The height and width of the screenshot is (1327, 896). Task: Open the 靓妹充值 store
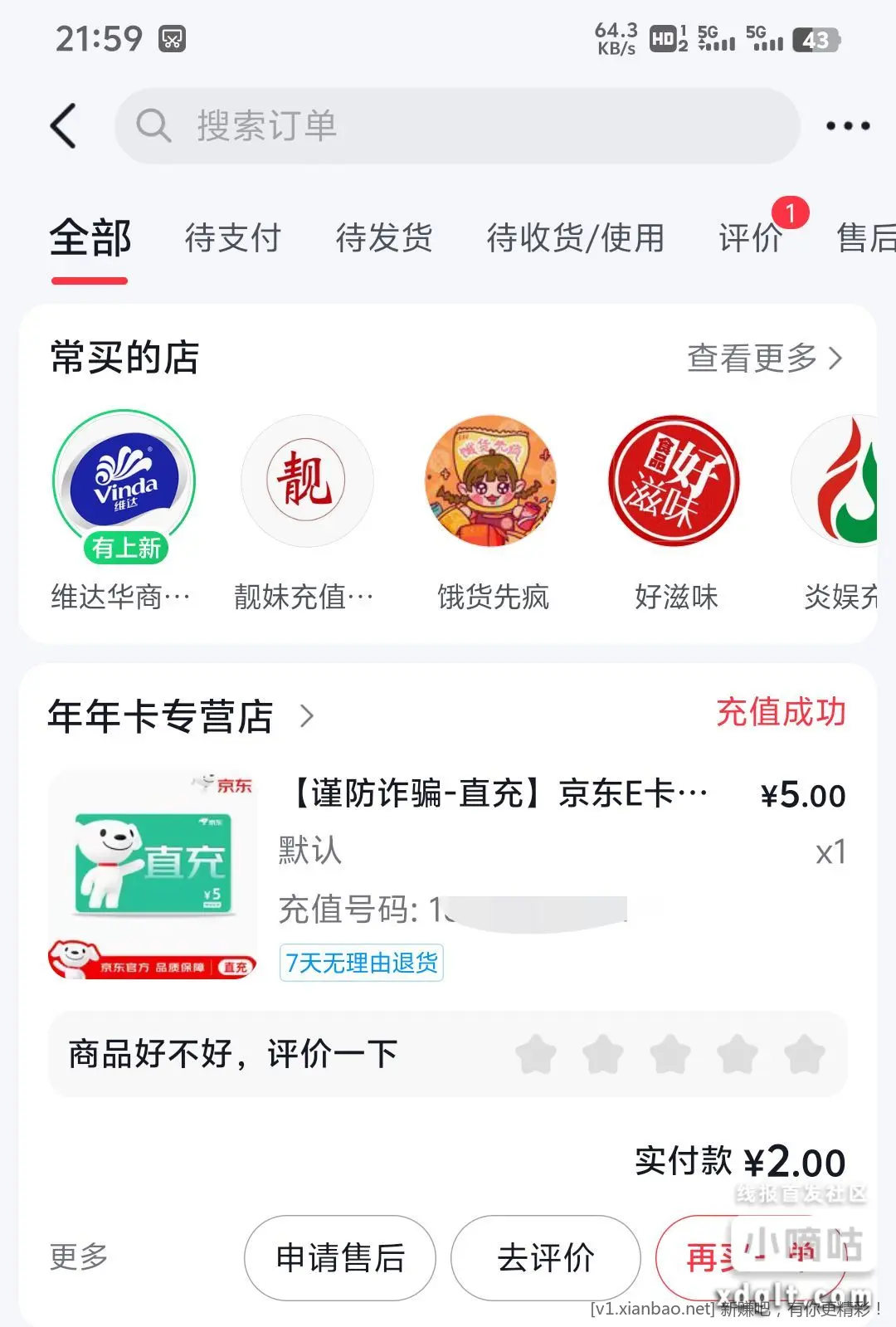pyautogui.click(x=307, y=481)
